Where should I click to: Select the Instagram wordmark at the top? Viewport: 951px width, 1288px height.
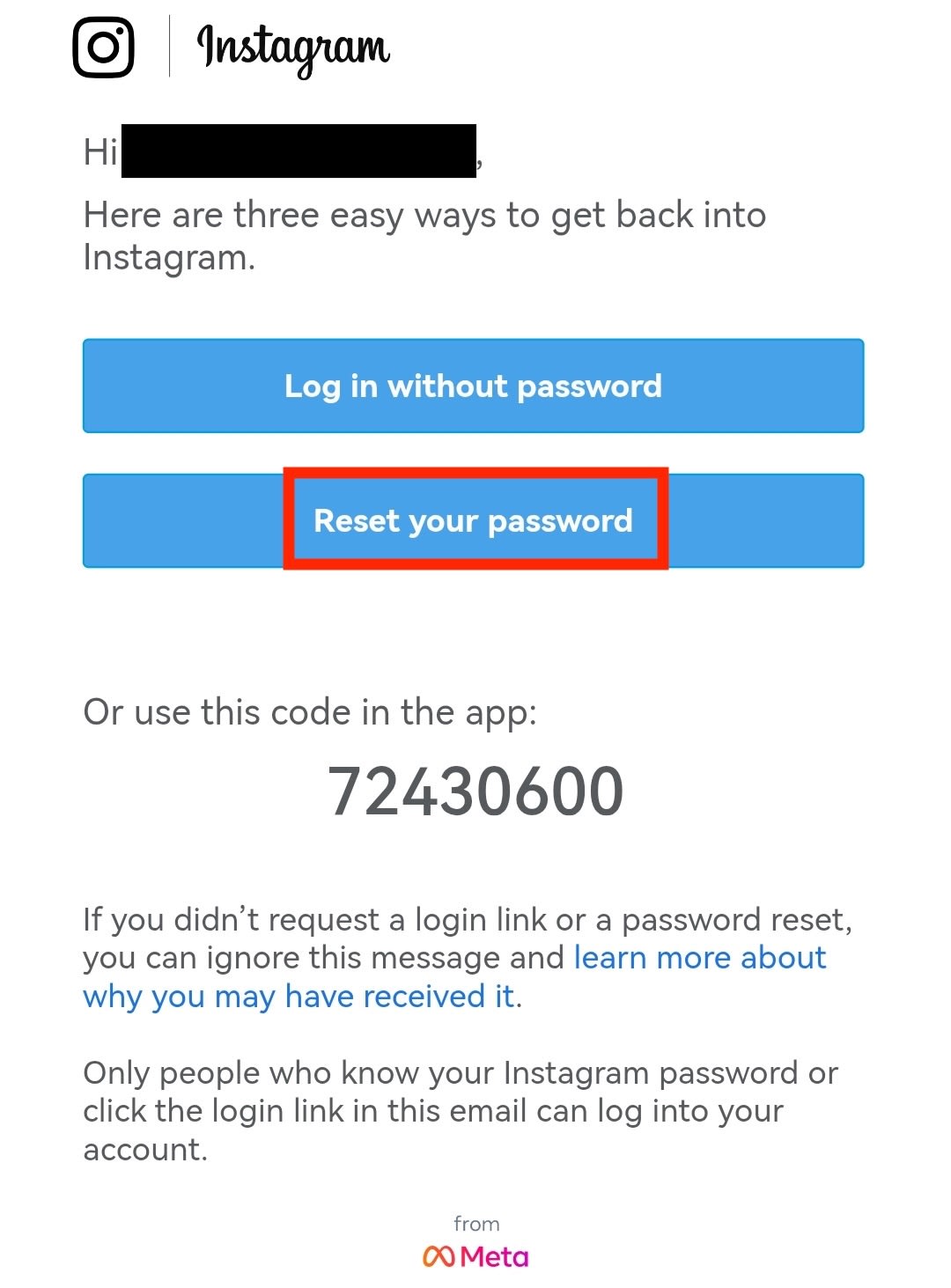pos(293,47)
